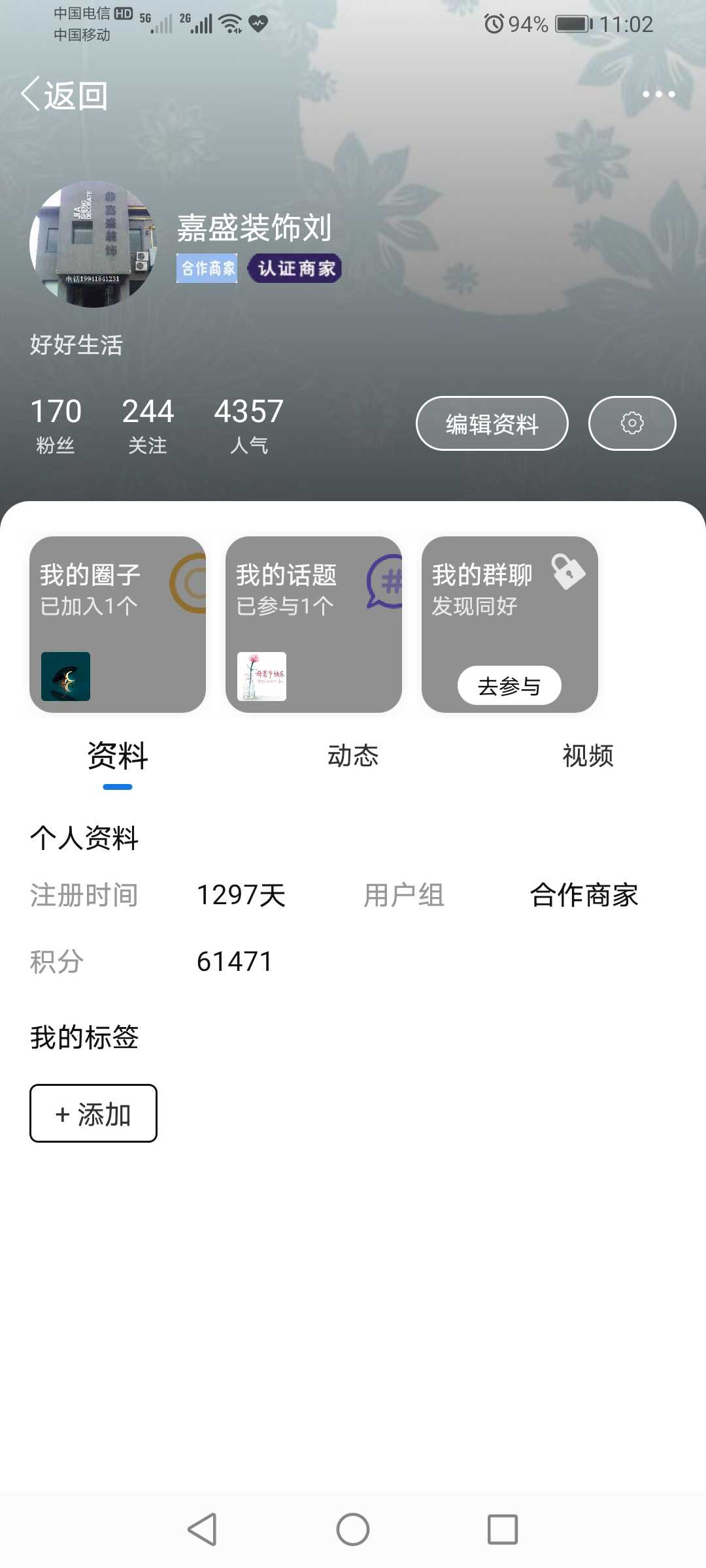
Task: Select the 资料 tab
Action: point(118,756)
